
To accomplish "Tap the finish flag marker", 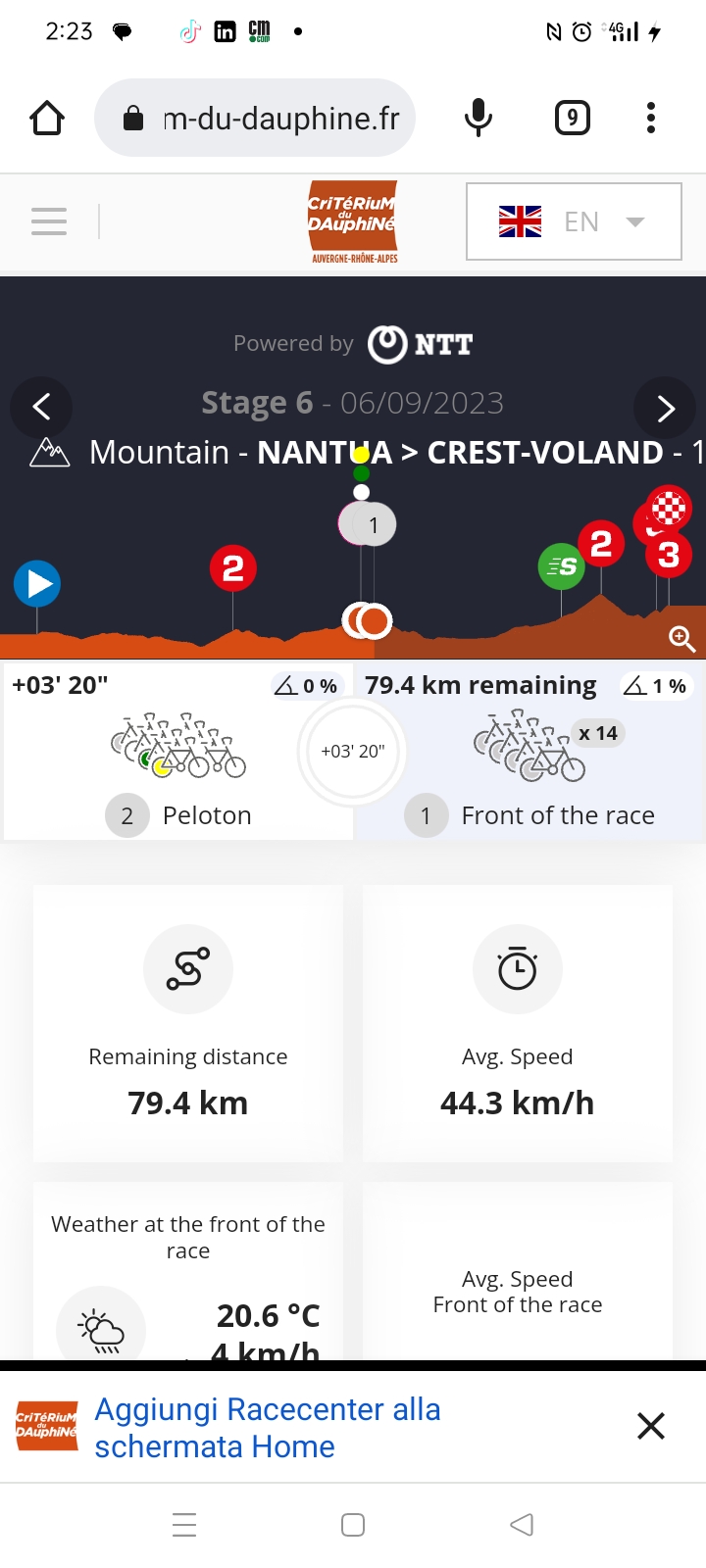I will pos(670,508).
